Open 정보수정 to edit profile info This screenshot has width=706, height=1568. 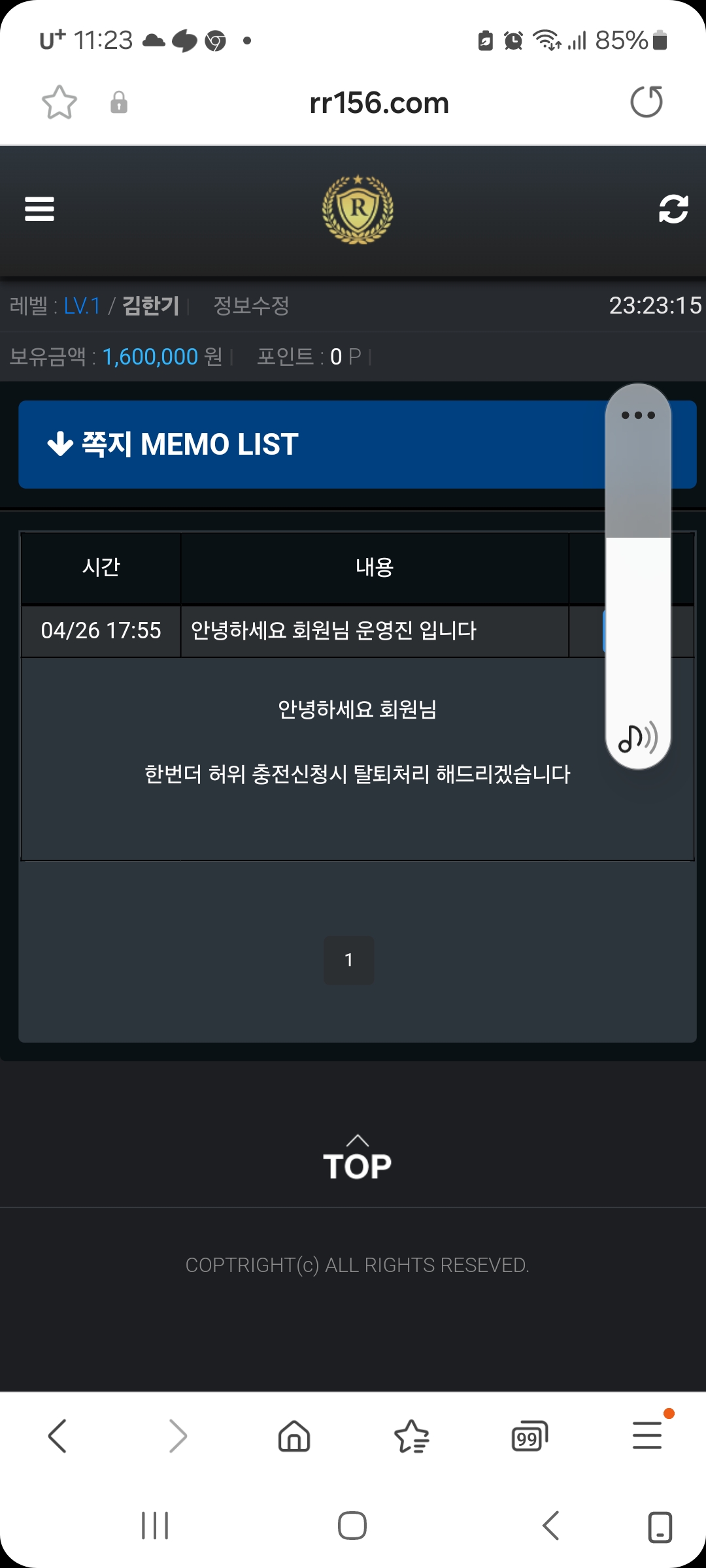pyautogui.click(x=251, y=305)
